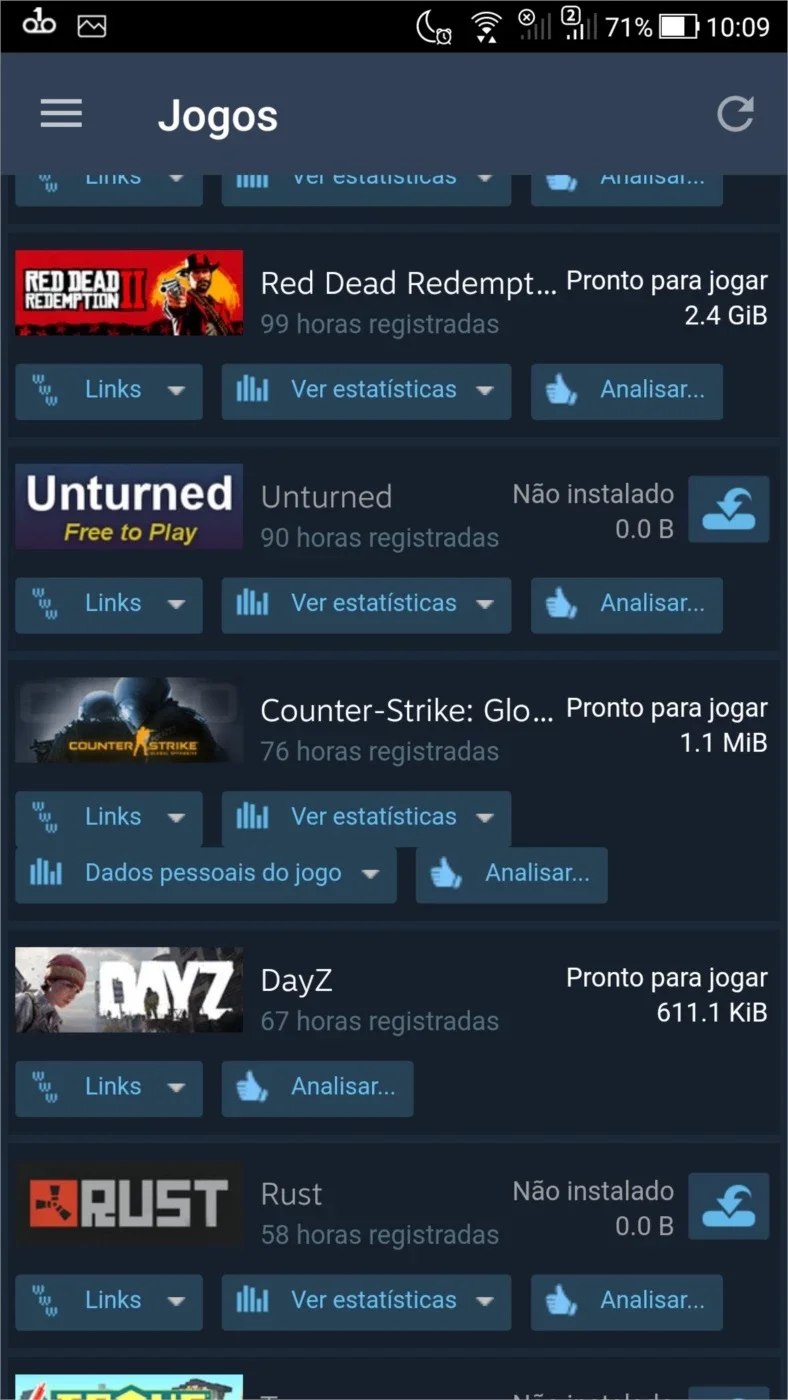
Task: Tap Analisar for Counter-Strike
Action: click(512, 875)
